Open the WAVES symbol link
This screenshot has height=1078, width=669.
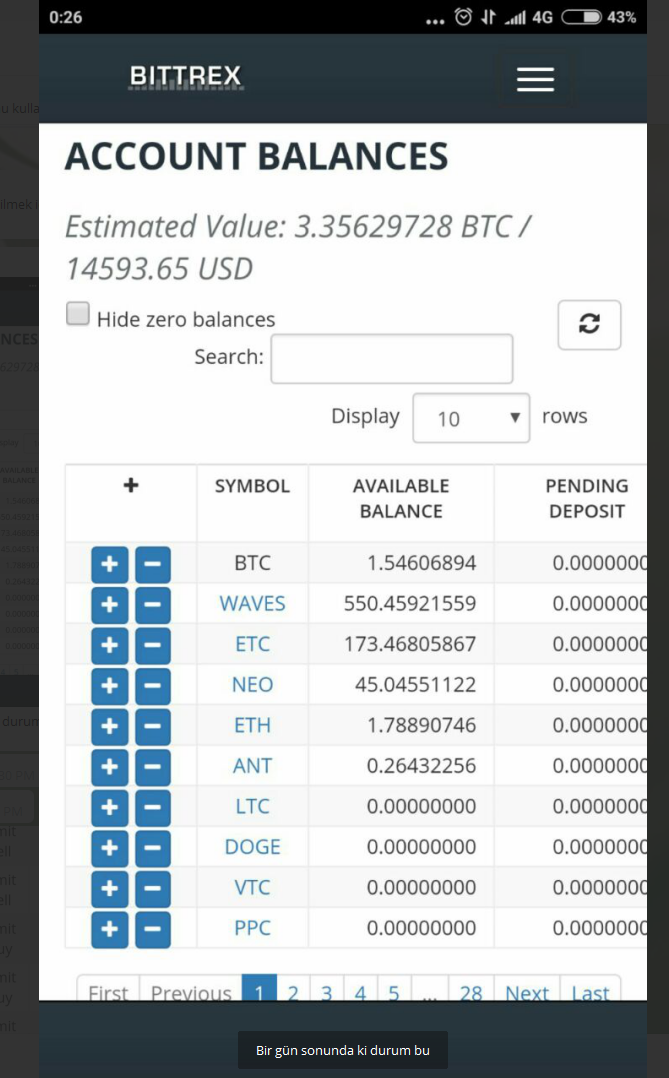tap(252, 604)
